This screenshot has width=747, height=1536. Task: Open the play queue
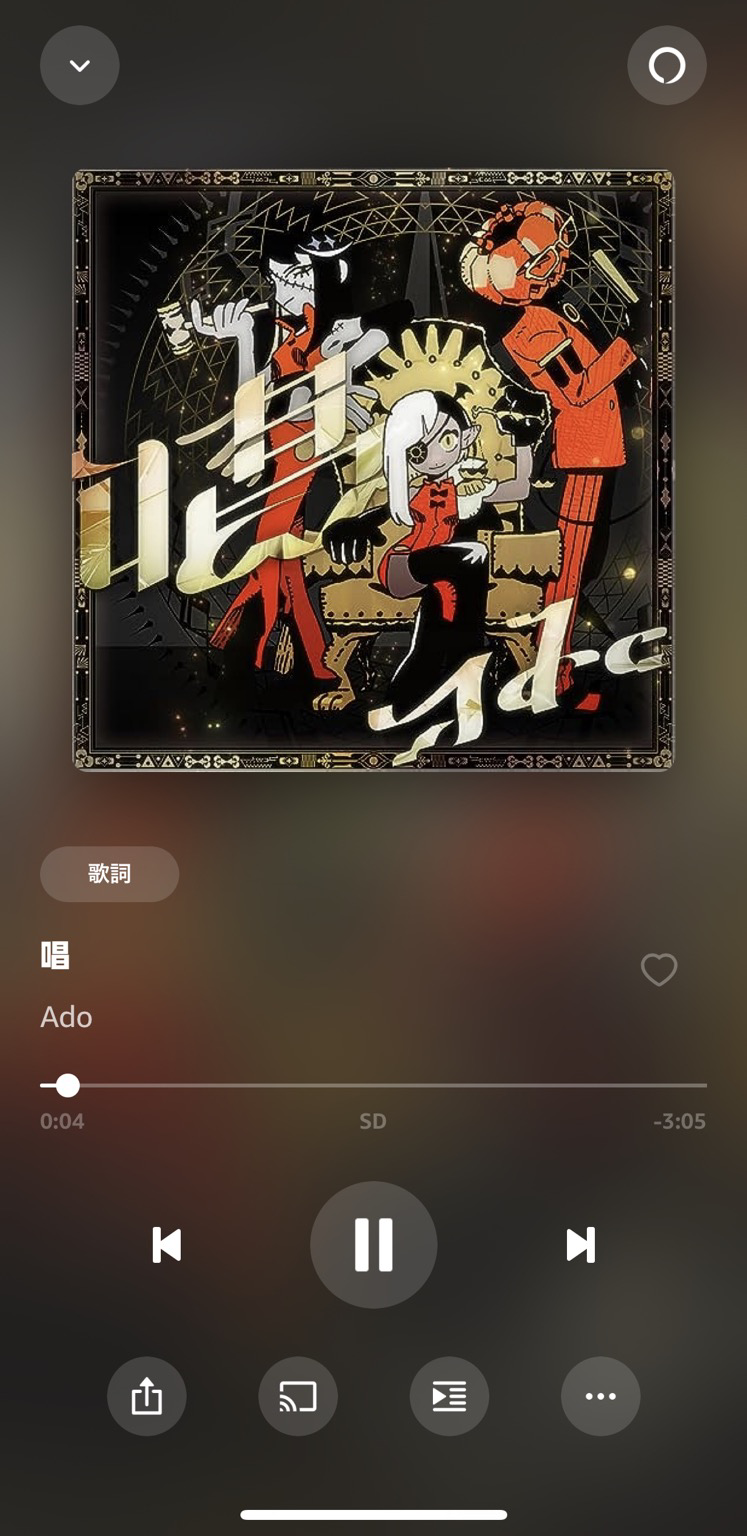click(449, 1396)
